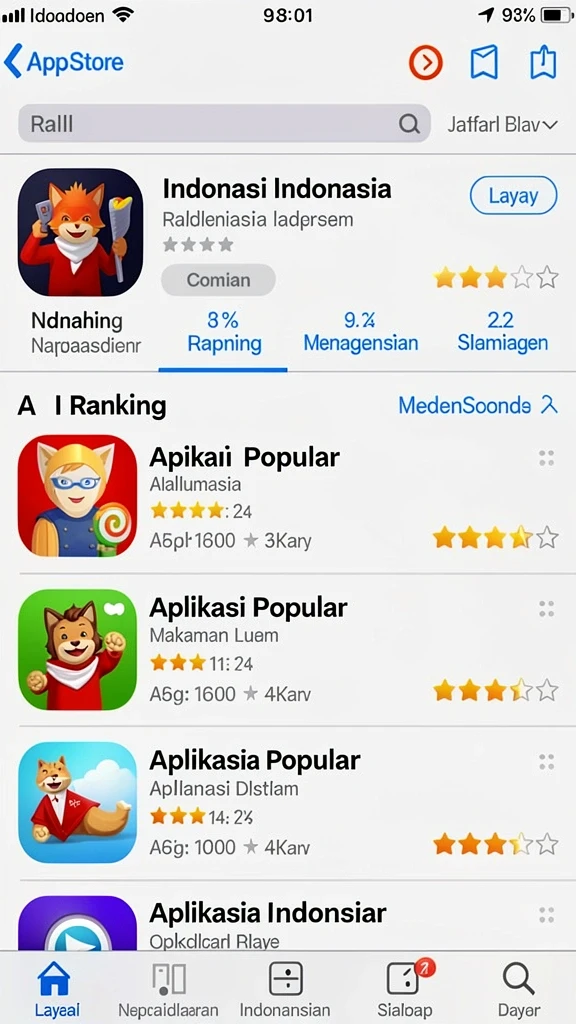
Task: Open Aplikasia Popular app by Apllanasi Dlstlam
Action: 287,802
